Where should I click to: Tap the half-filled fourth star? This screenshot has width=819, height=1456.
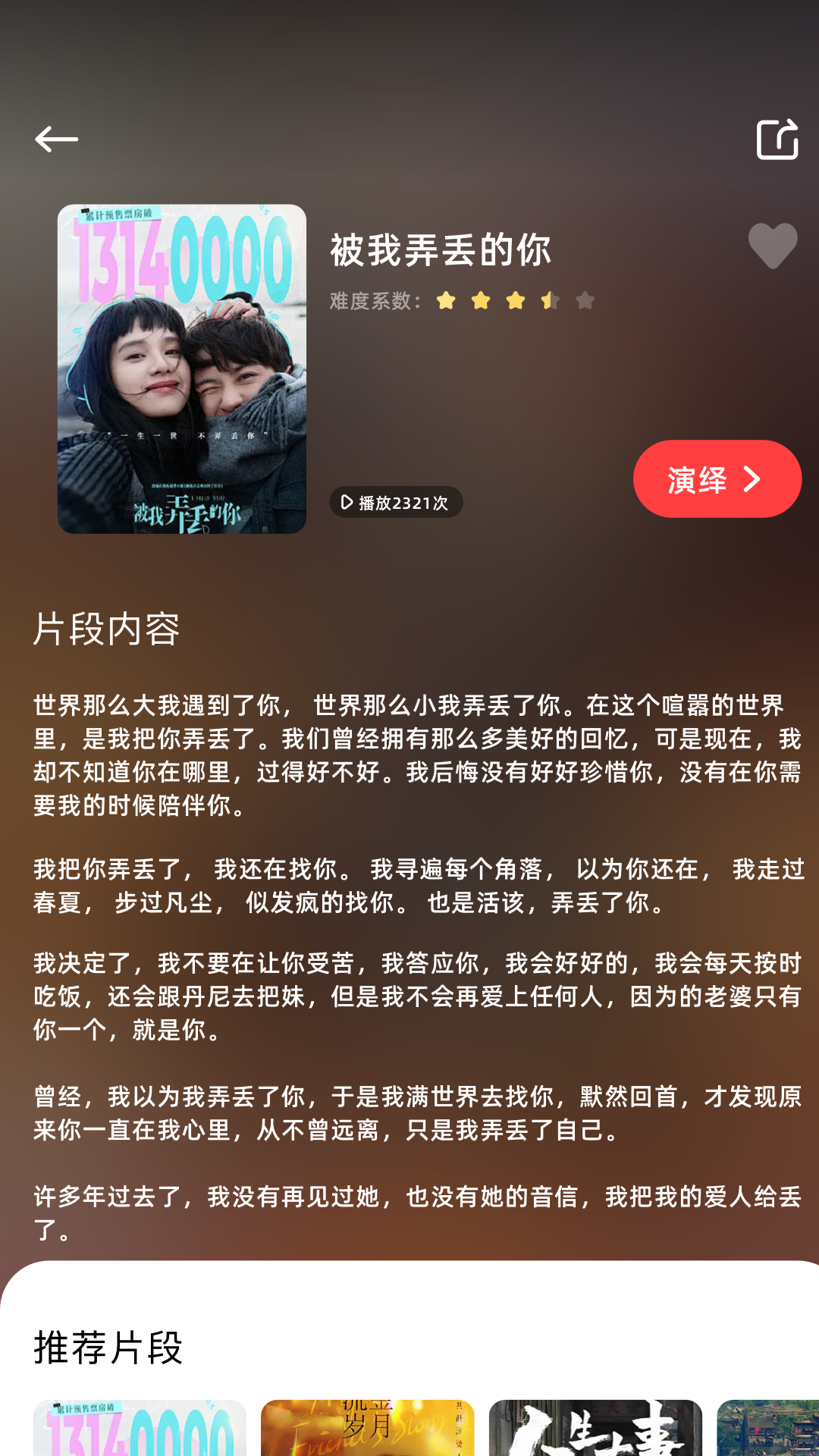[x=548, y=302]
